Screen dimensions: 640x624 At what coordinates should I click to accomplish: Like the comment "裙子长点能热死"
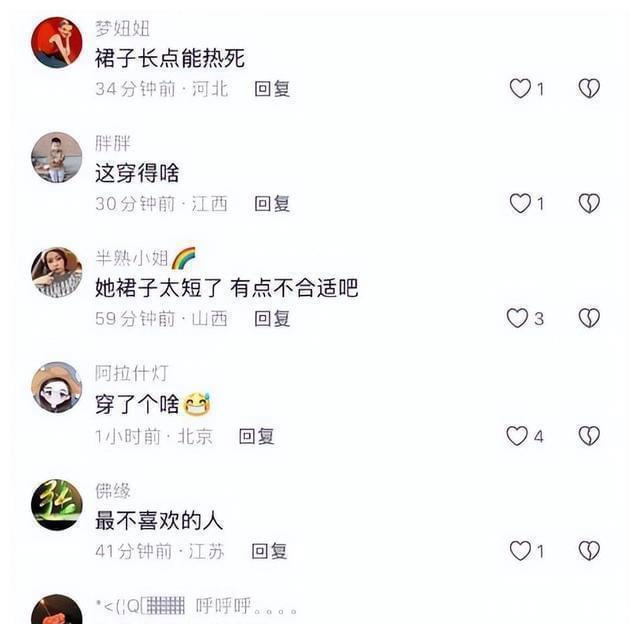click(x=520, y=89)
